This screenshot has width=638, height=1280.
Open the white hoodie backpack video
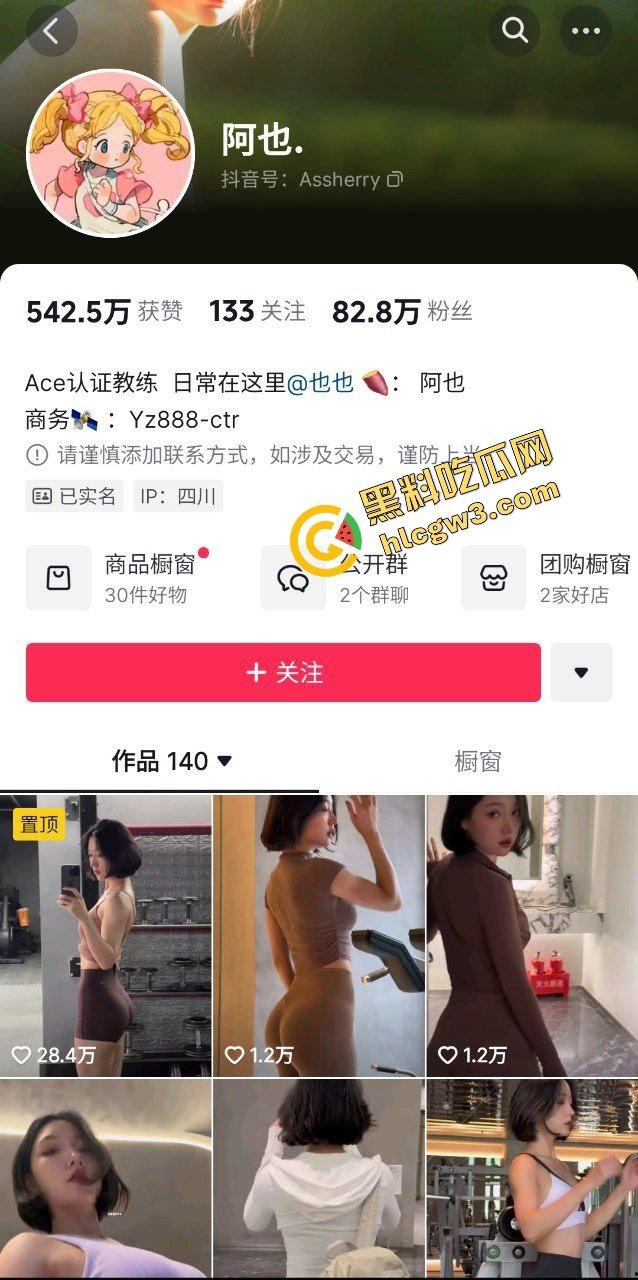(x=319, y=1180)
